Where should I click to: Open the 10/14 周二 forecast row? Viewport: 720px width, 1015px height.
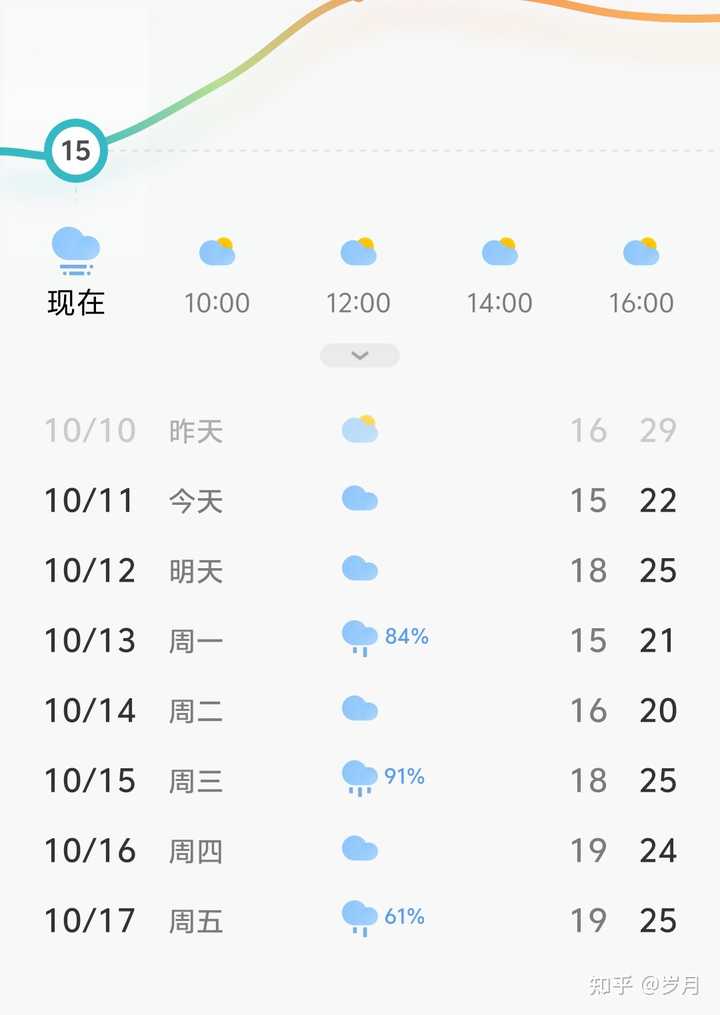tap(360, 710)
